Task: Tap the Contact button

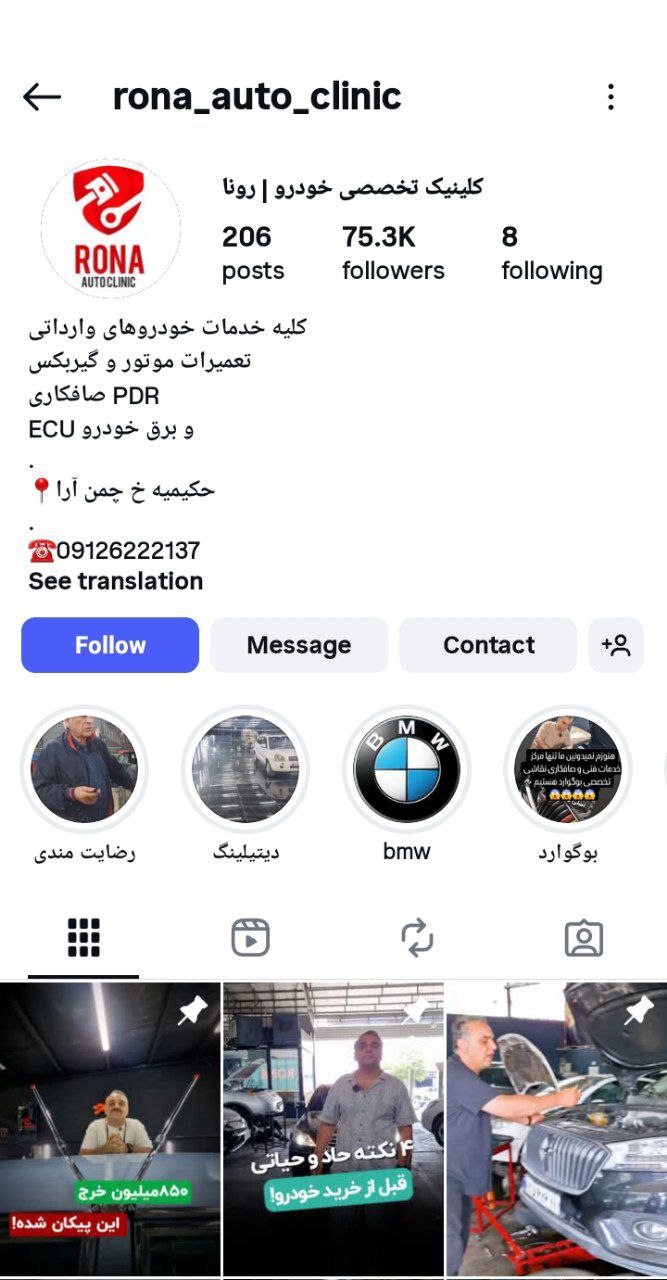Action: click(488, 645)
